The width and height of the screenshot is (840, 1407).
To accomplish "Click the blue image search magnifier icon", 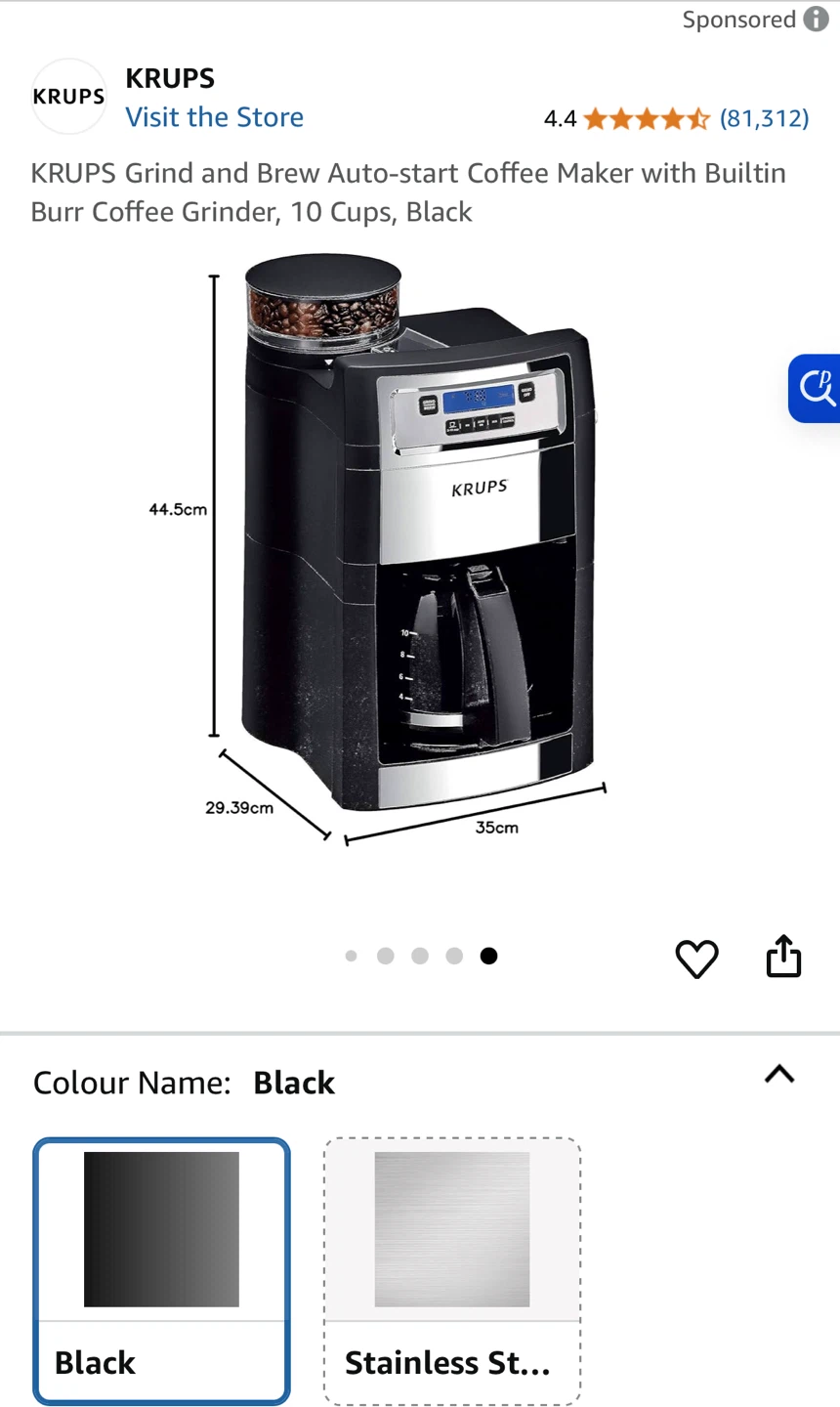I will (x=817, y=388).
